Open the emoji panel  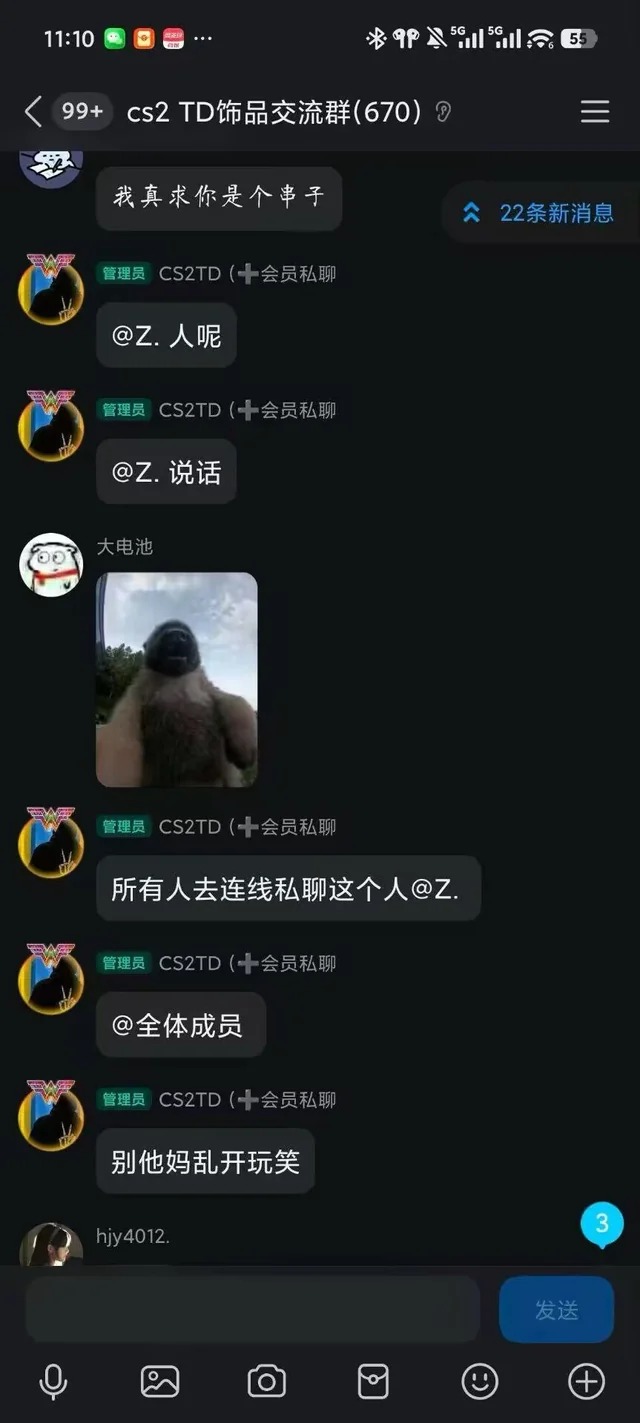(480, 1381)
